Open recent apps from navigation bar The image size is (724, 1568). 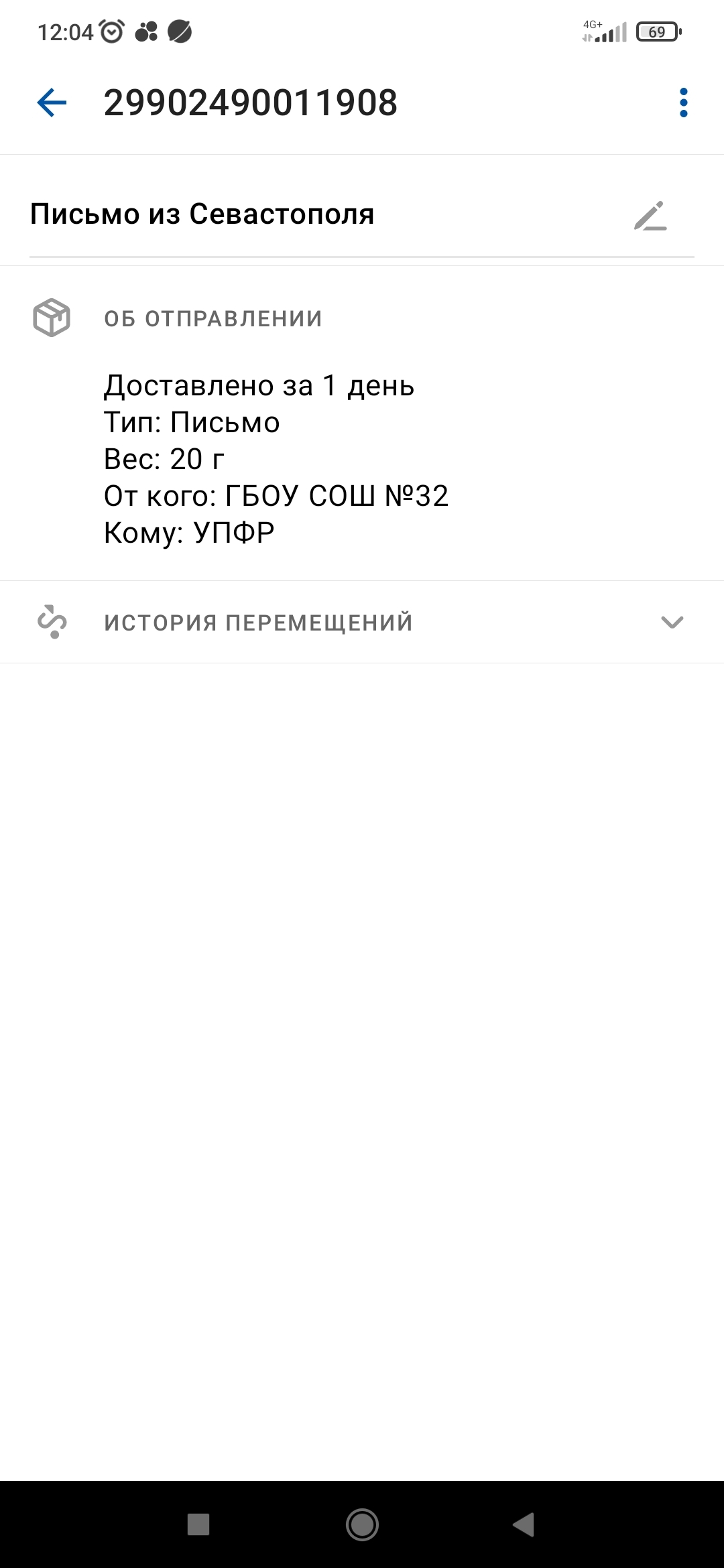tap(198, 1524)
